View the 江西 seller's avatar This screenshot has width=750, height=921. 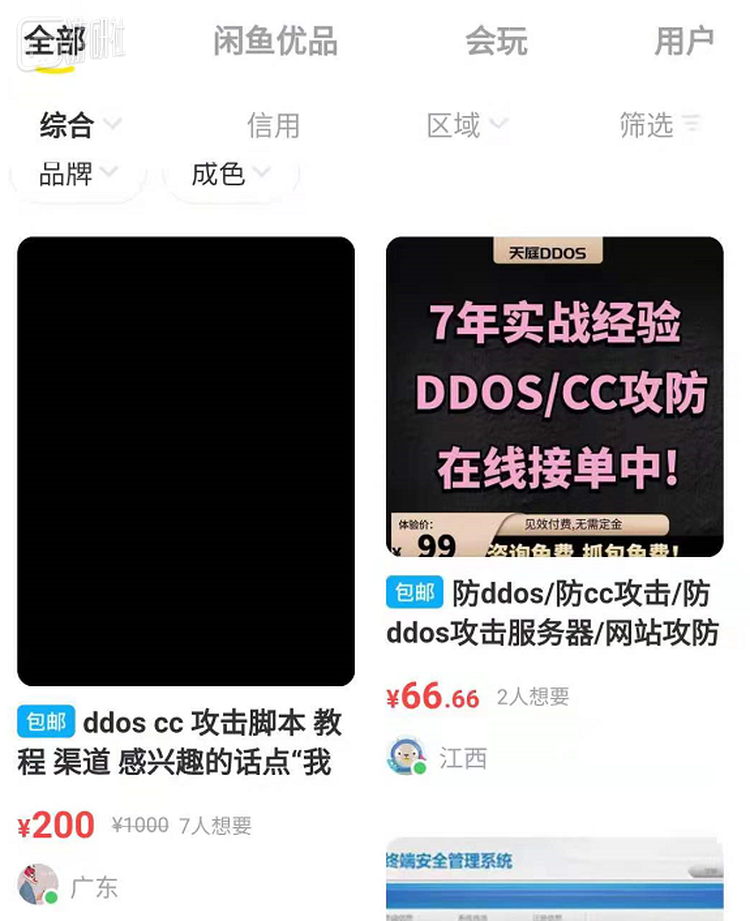point(407,757)
